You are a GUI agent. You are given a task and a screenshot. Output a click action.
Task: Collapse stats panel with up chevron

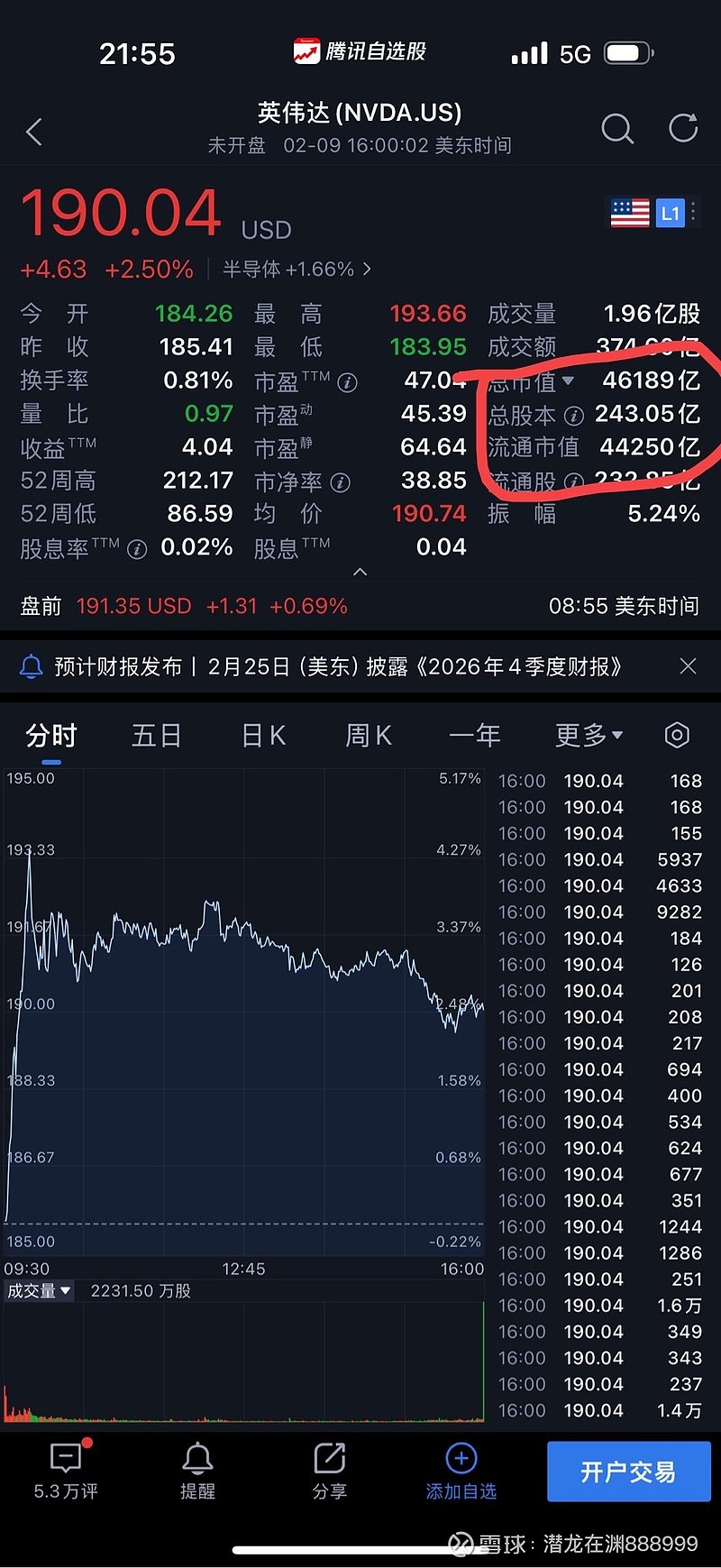360,572
